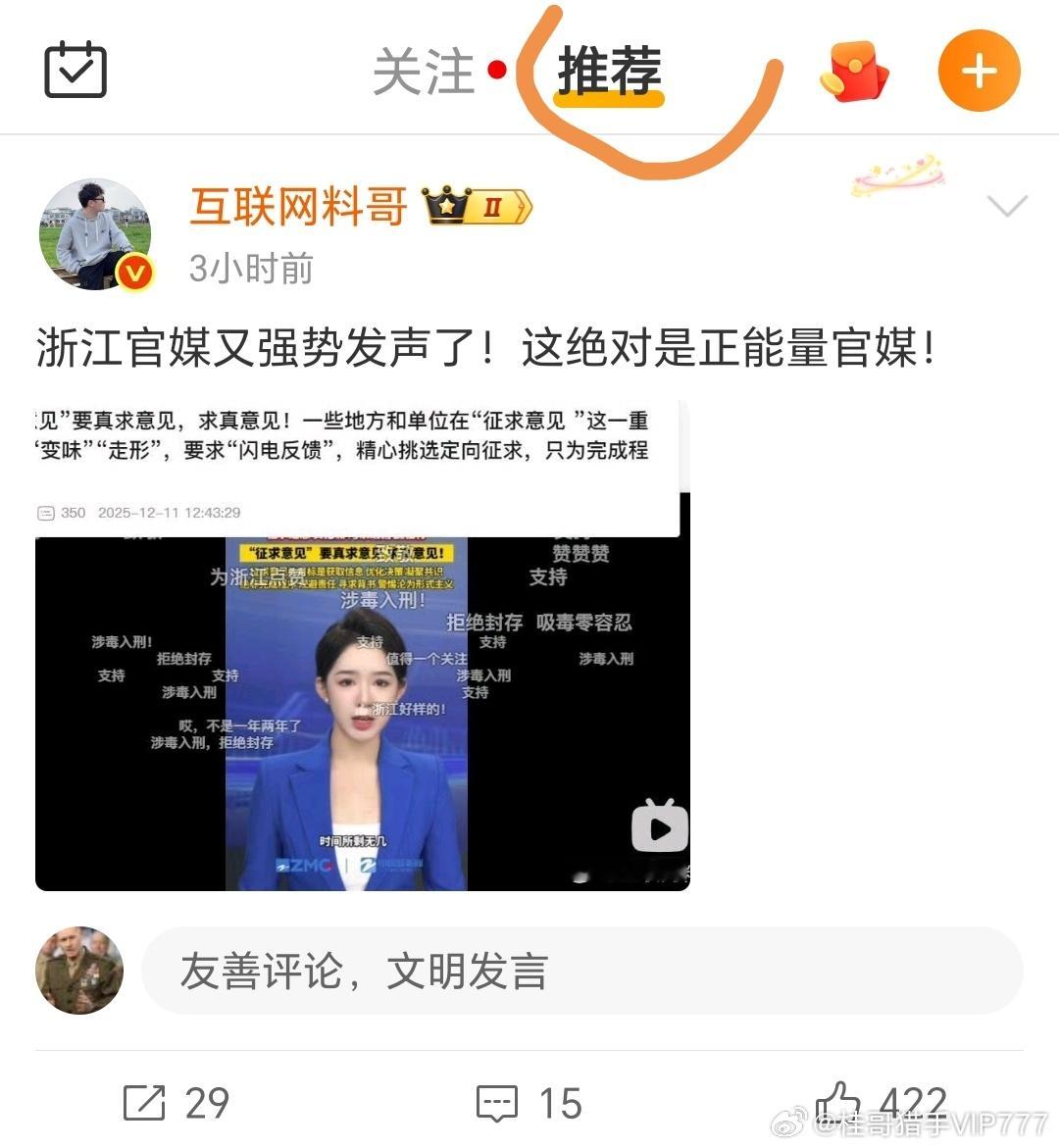Screen dimensions: 1059x1148
Task: Open the red envelope rewards icon
Action: pyautogui.click(x=852, y=69)
